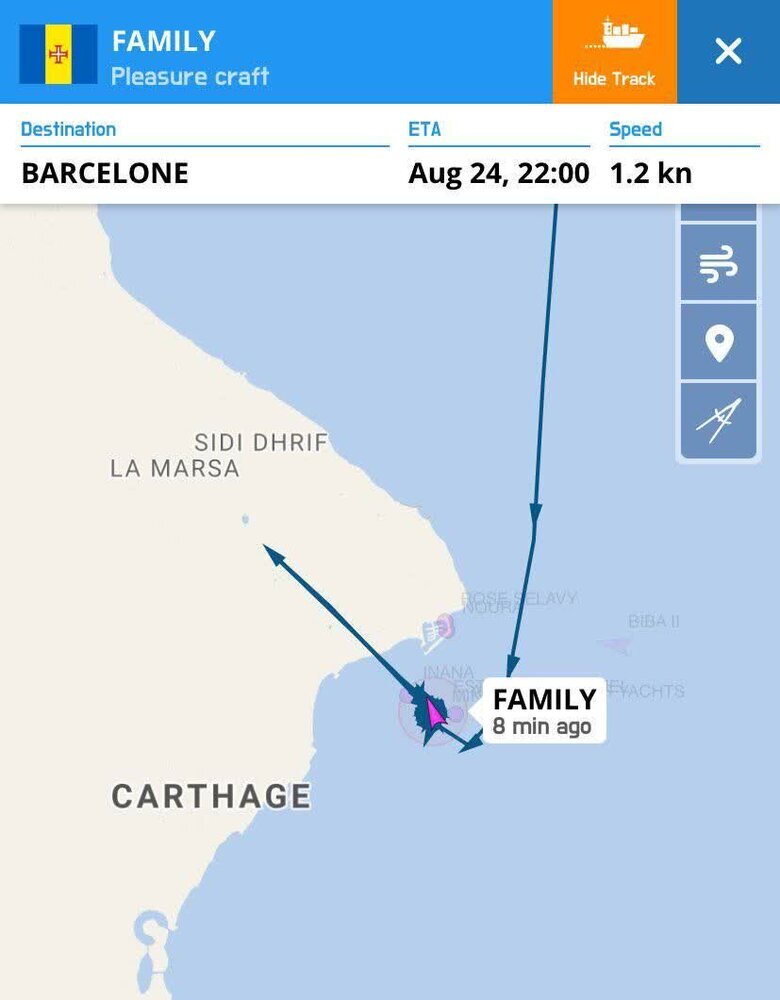Screen dimensions: 780x1000
Task: Click the Hide Track orange button
Action: pos(613,76)
